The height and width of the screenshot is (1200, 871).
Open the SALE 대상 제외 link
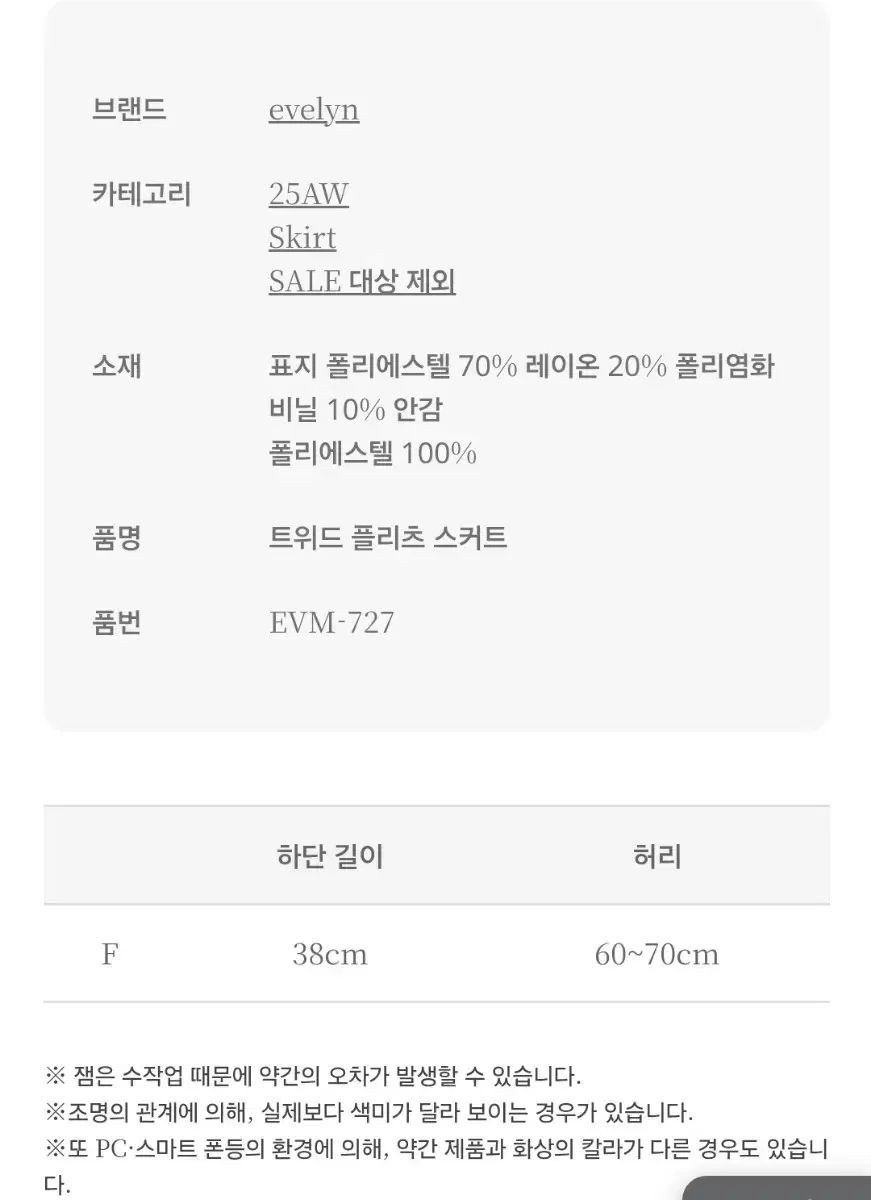[x=362, y=282]
